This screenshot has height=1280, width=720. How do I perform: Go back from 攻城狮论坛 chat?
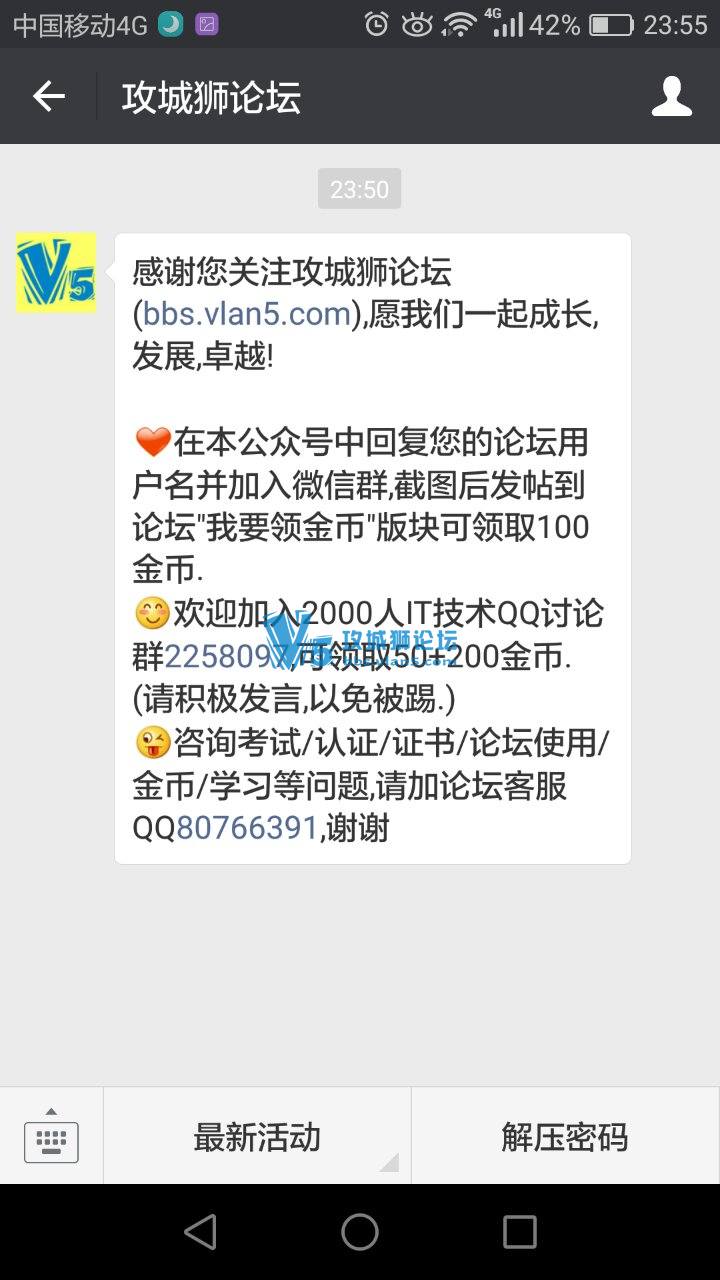[x=48, y=96]
